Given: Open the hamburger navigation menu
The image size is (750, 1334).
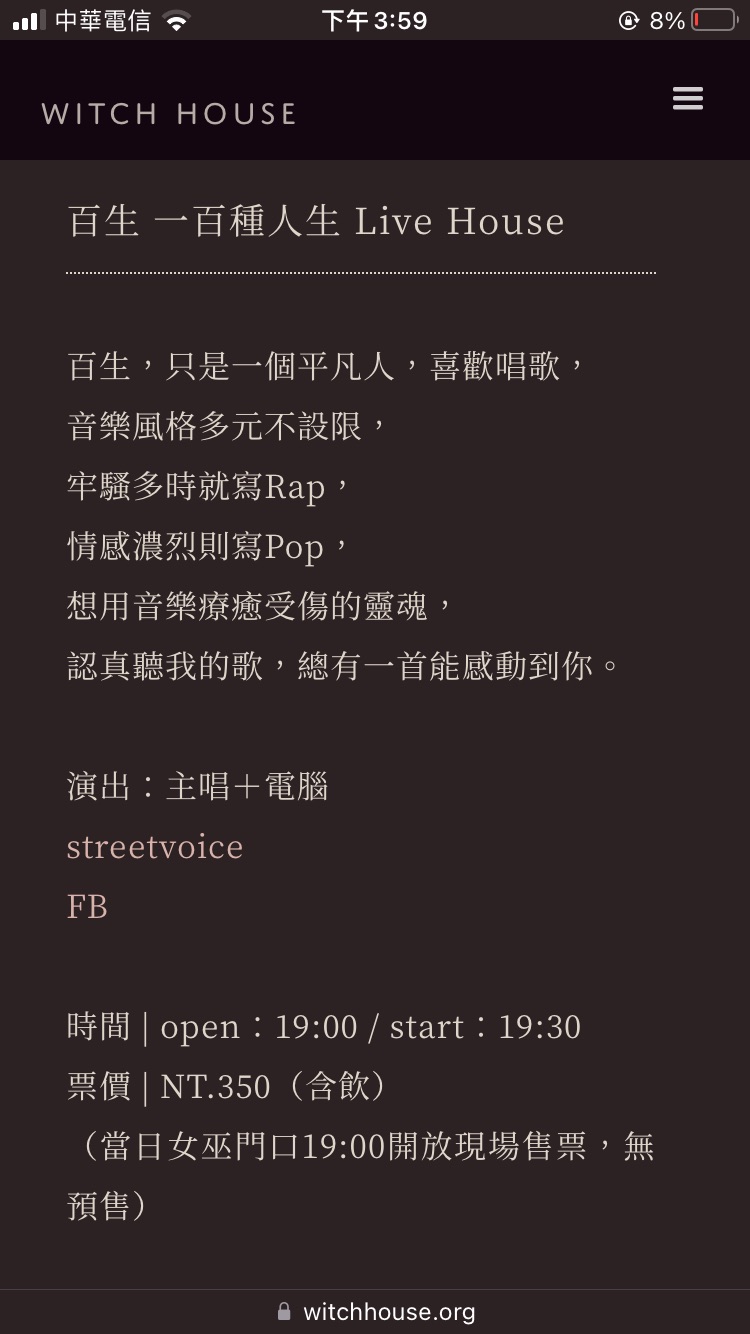Looking at the screenshot, I should coord(688,99).
